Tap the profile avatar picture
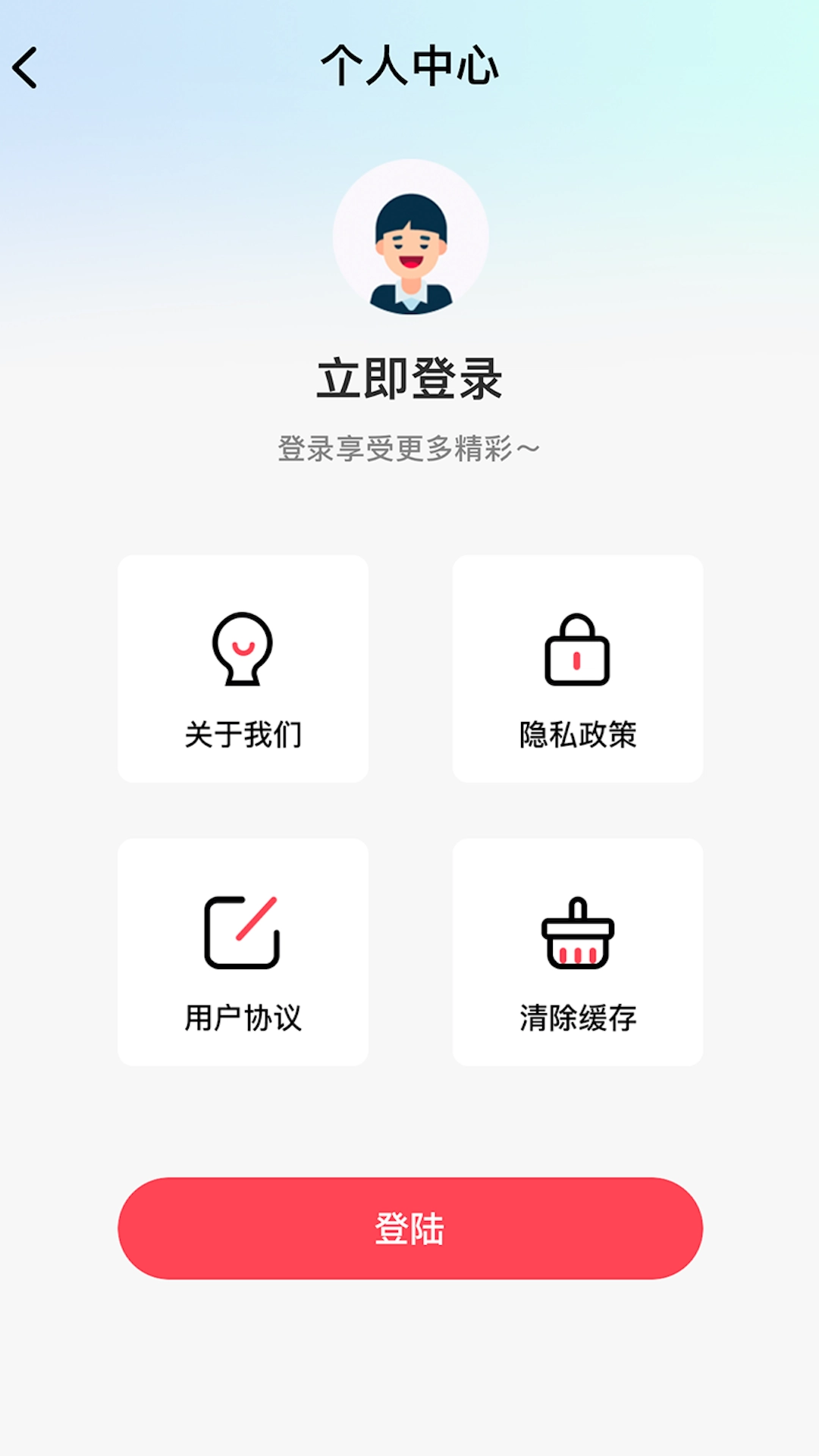Image resolution: width=819 pixels, height=1456 pixels. [x=410, y=237]
